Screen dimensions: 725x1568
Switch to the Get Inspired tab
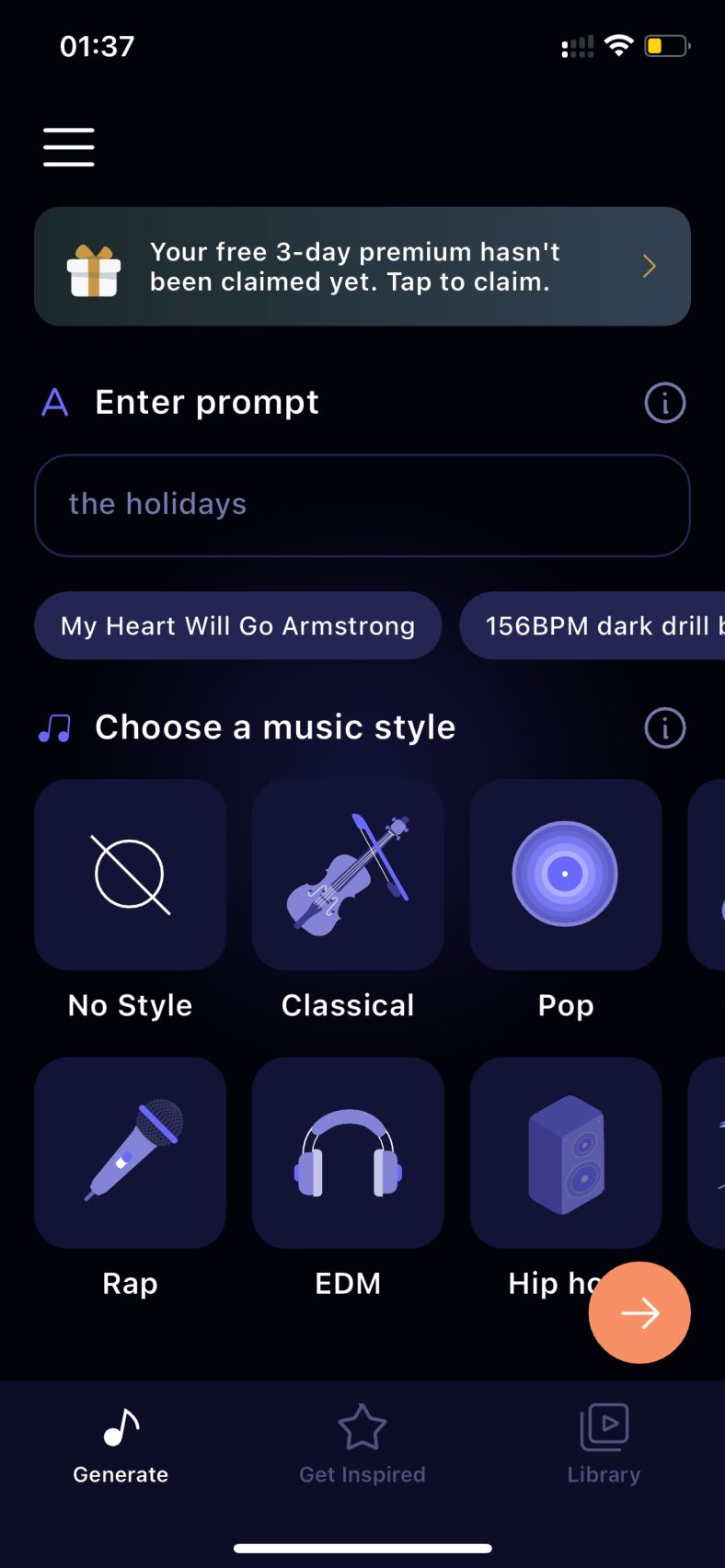coord(362,1444)
